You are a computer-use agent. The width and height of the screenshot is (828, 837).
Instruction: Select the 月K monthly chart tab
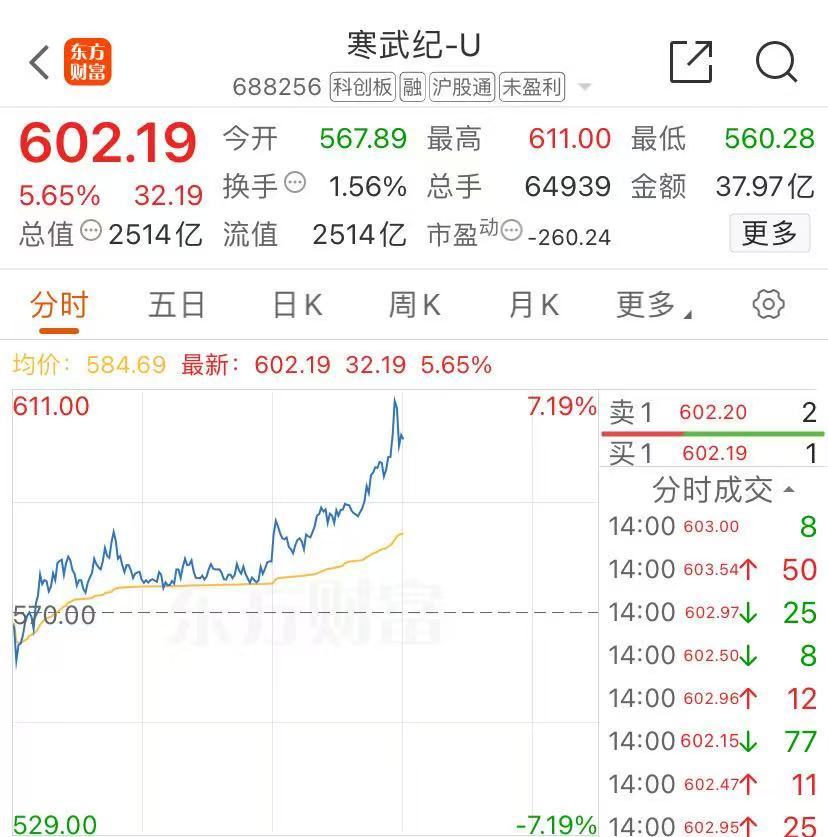(531, 305)
